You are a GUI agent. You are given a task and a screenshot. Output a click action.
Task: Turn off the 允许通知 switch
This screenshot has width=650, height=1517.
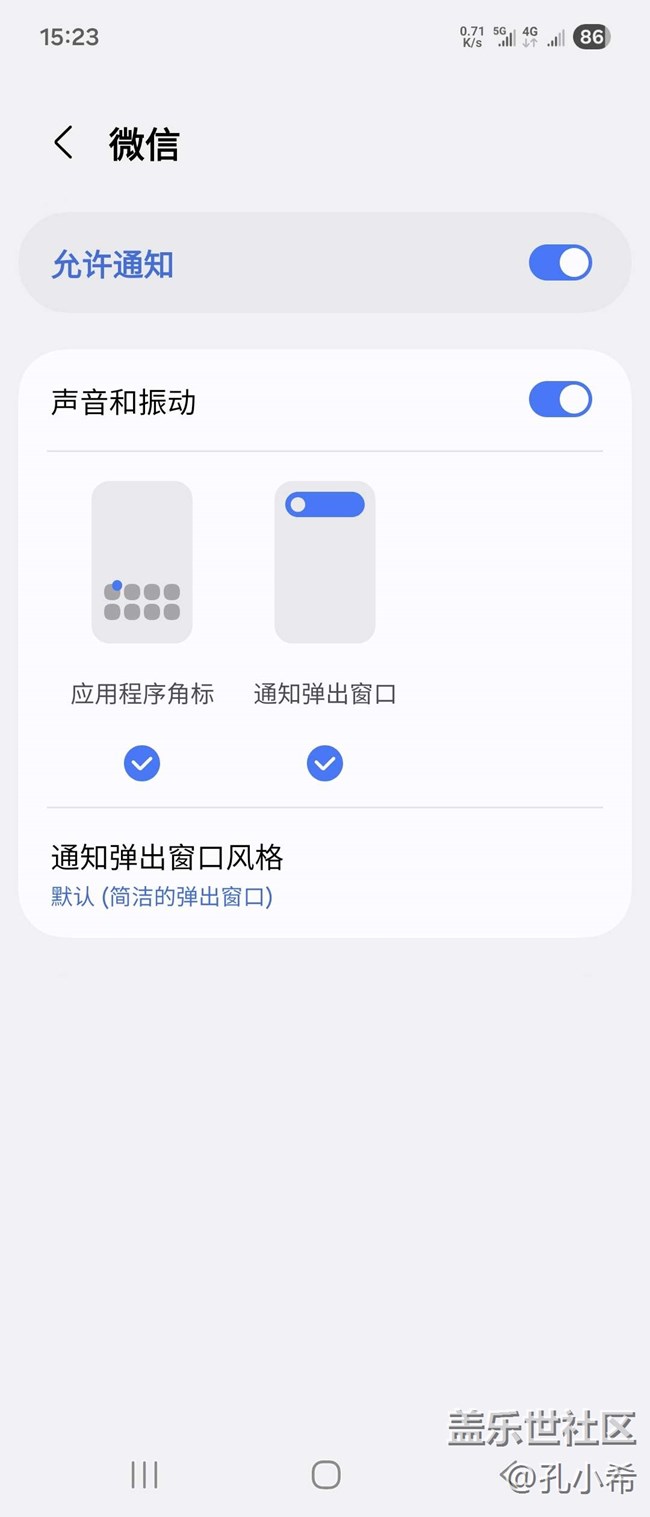click(x=560, y=264)
